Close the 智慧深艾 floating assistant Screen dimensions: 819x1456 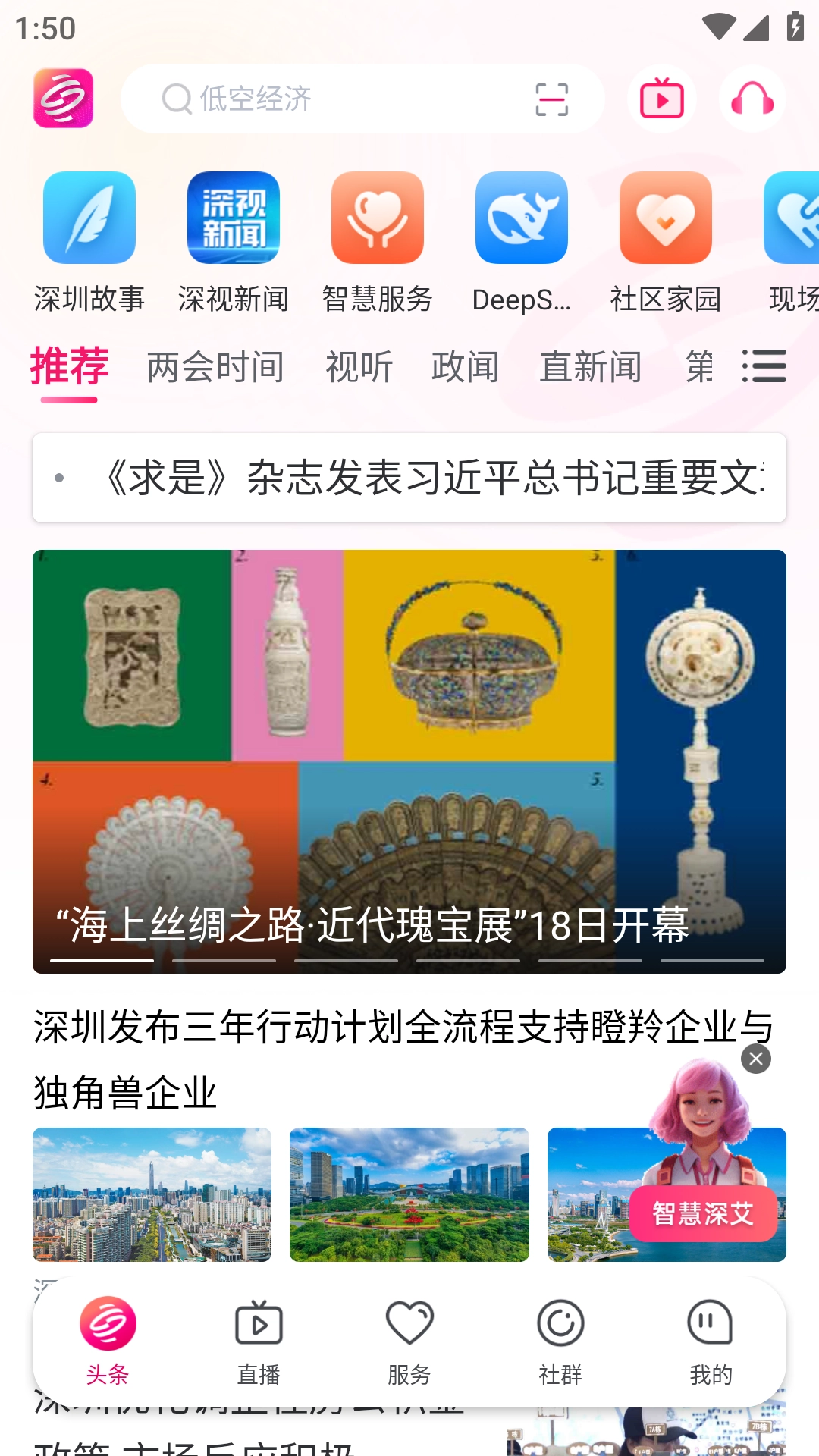[756, 1059]
